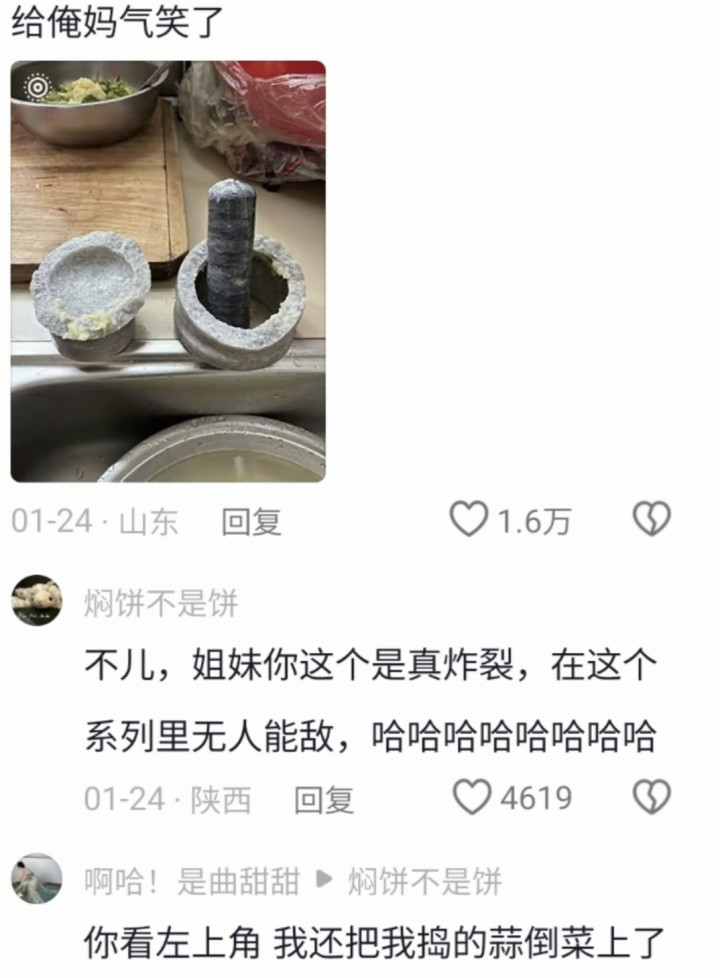Open the mortar and pestle photo
720x978 pixels.
[168, 271]
